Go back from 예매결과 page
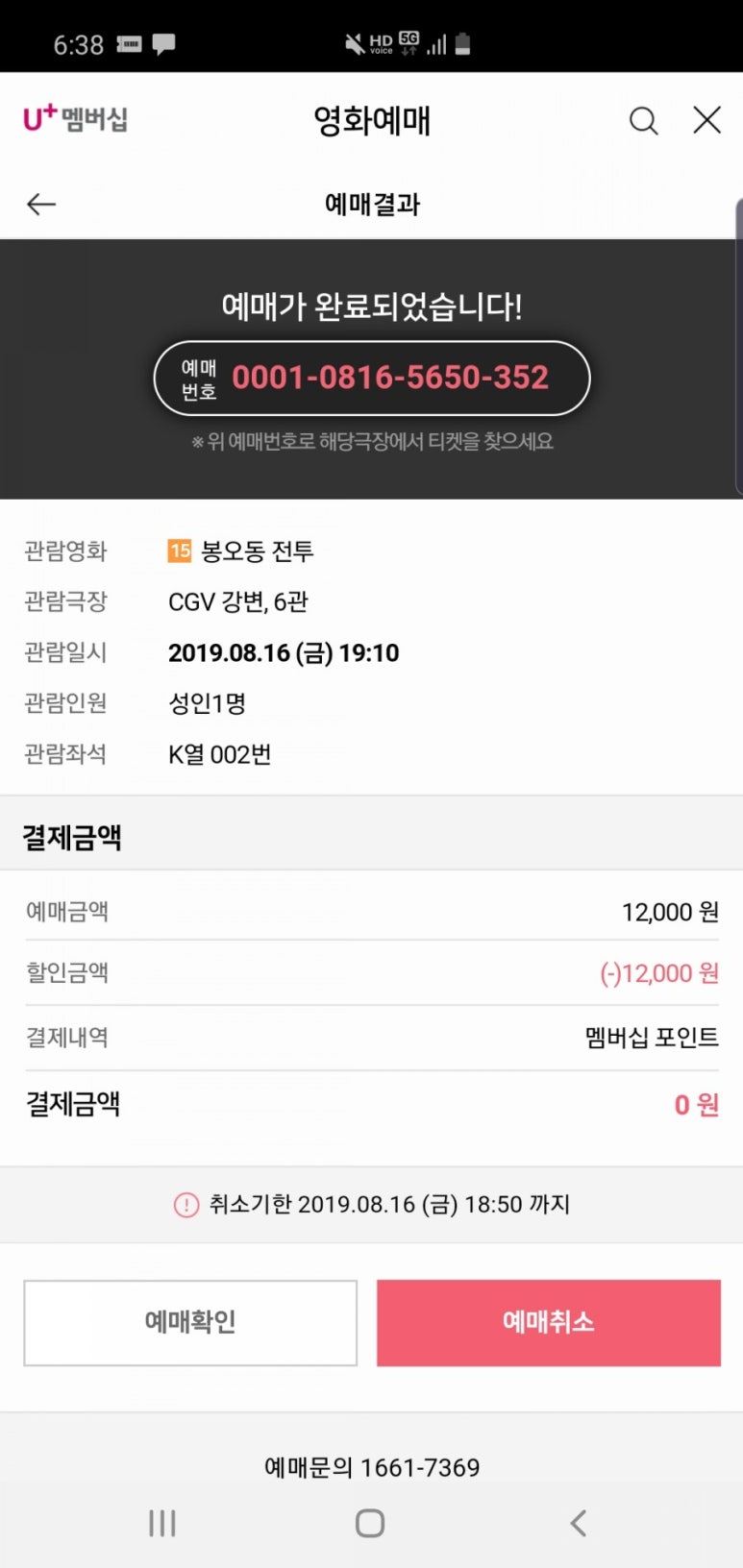The image size is (743, 1568). [41, 204]
